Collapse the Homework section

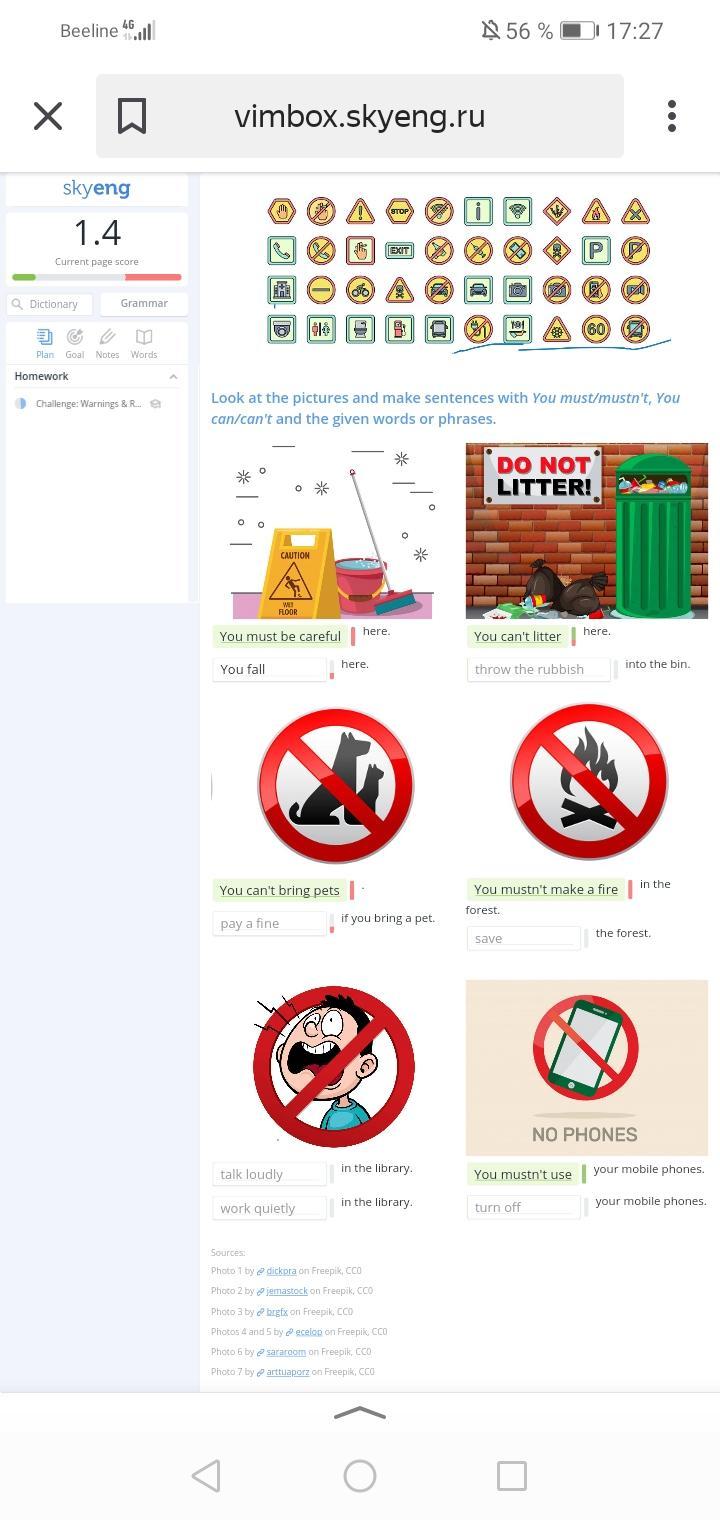click(173, 377)
